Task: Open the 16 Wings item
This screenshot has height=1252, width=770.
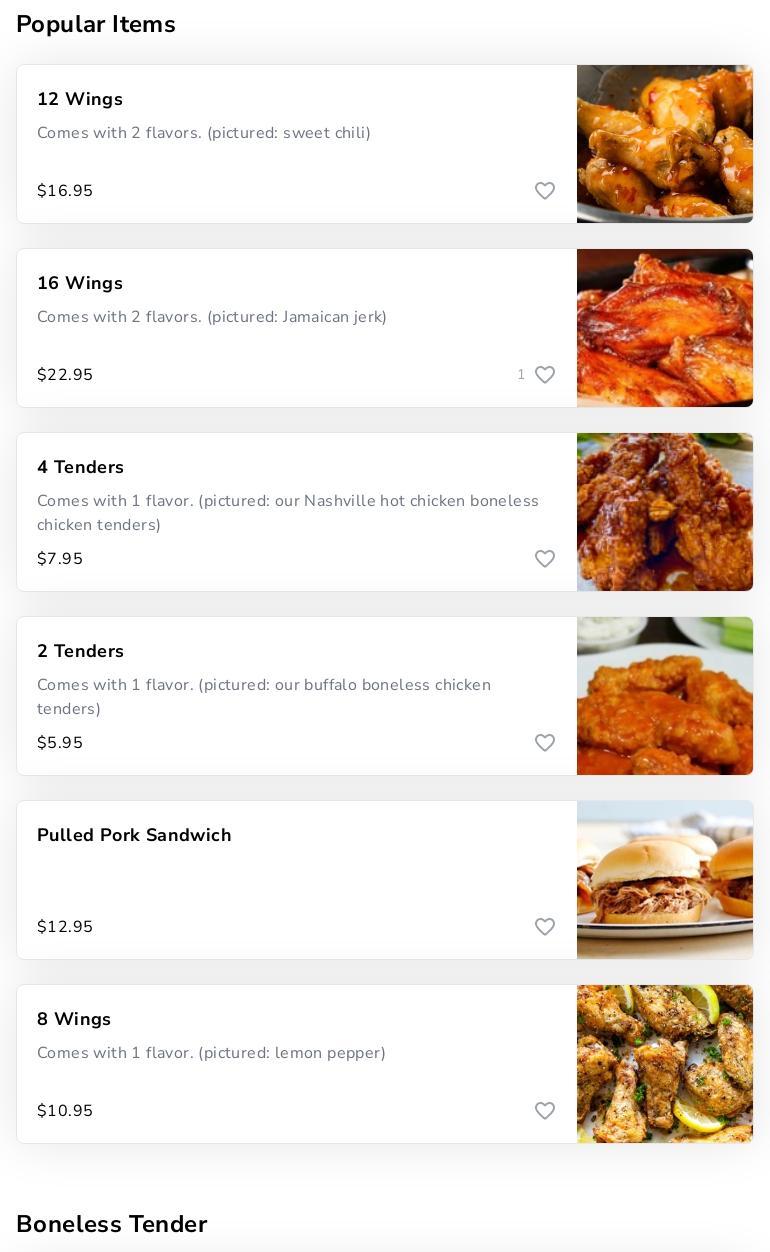Action: pyautogui.click(x=80, y=284)
